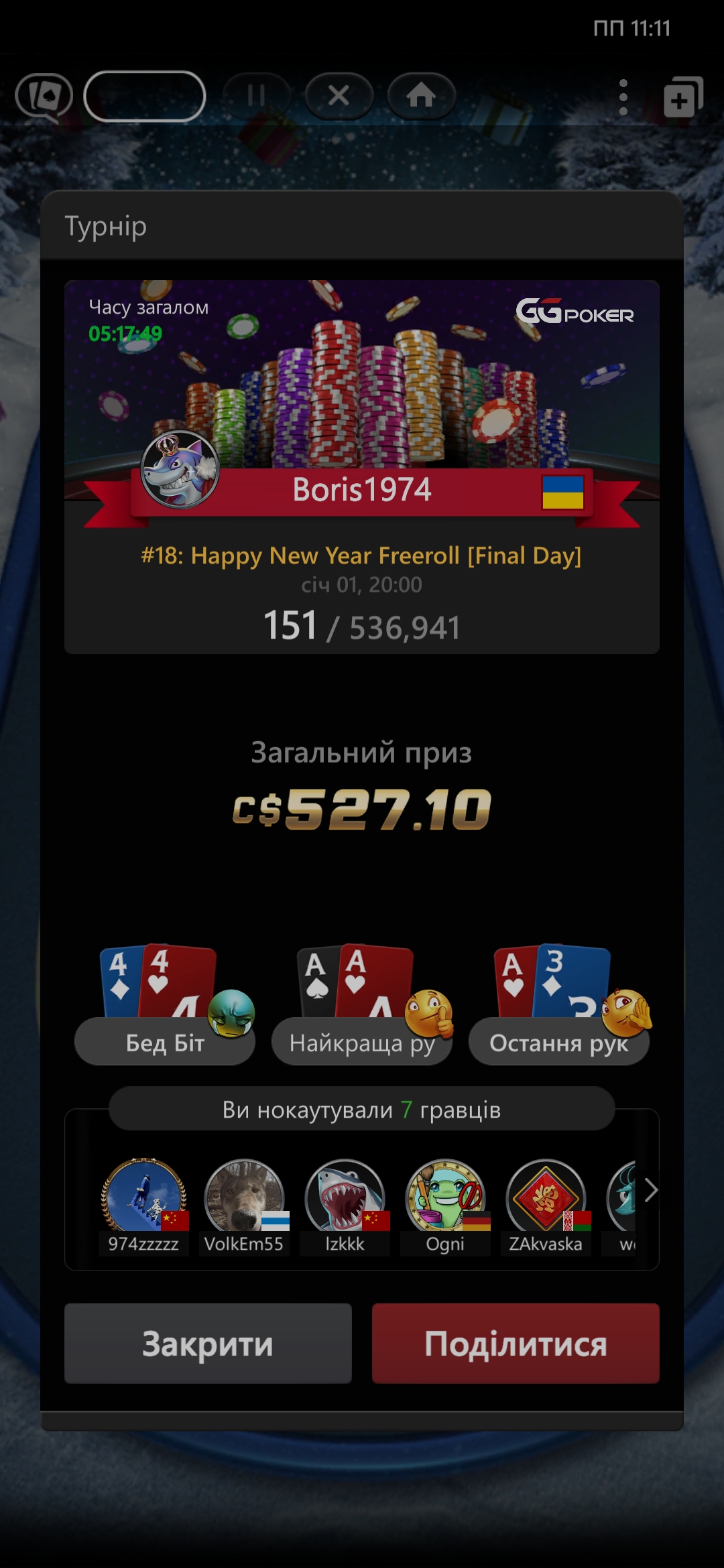Viewport: 724px width, 1568px height.
Task: Tap the X button in toolbar
Action: click(x=339, y=96)
